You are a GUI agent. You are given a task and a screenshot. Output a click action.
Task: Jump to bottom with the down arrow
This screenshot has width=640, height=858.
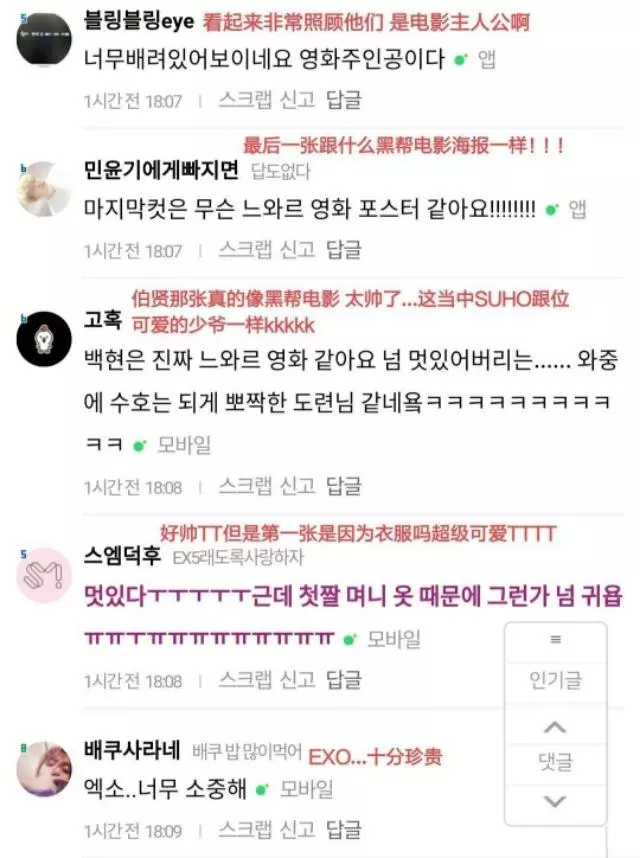pos(555,801)
